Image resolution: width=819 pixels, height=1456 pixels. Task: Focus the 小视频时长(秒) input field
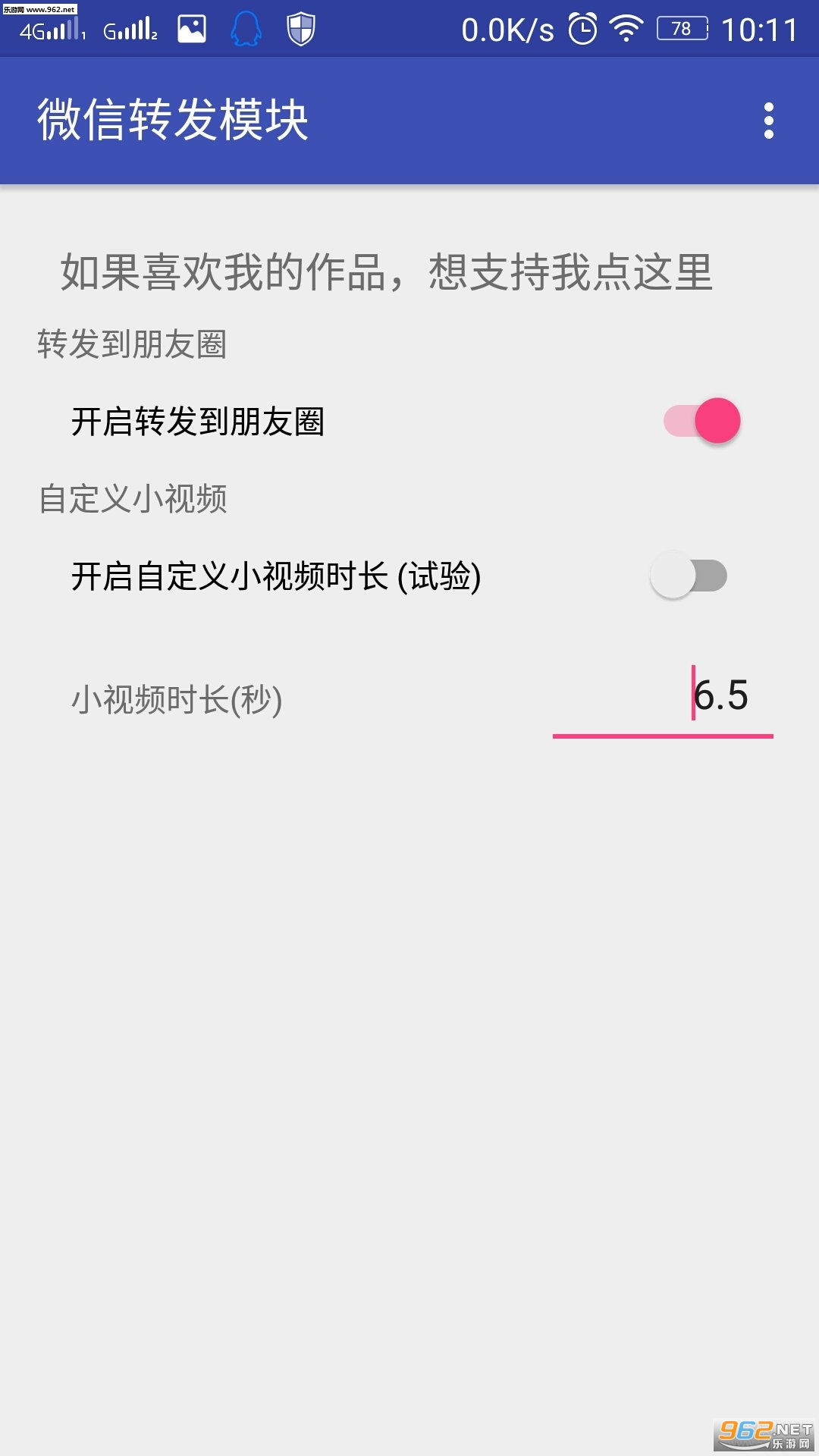tap(662, 698)
